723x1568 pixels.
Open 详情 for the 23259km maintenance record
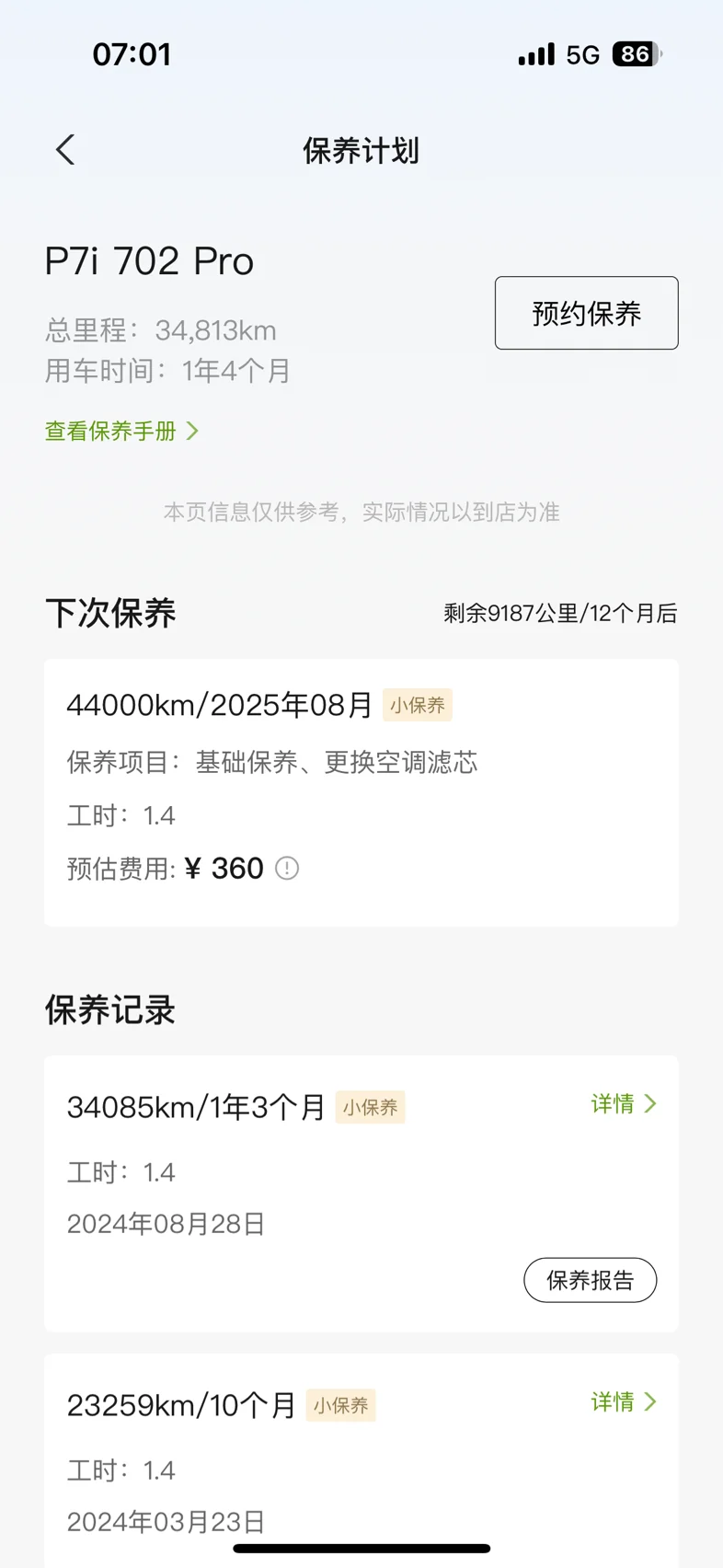(624, 1401)
